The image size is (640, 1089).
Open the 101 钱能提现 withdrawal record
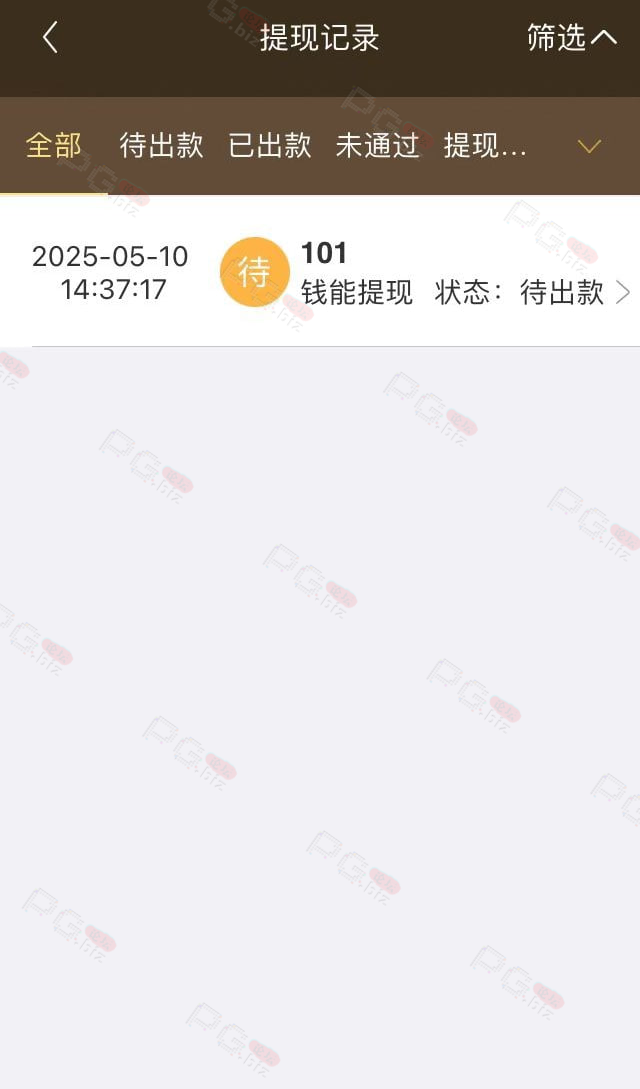[x=320, y=272]
